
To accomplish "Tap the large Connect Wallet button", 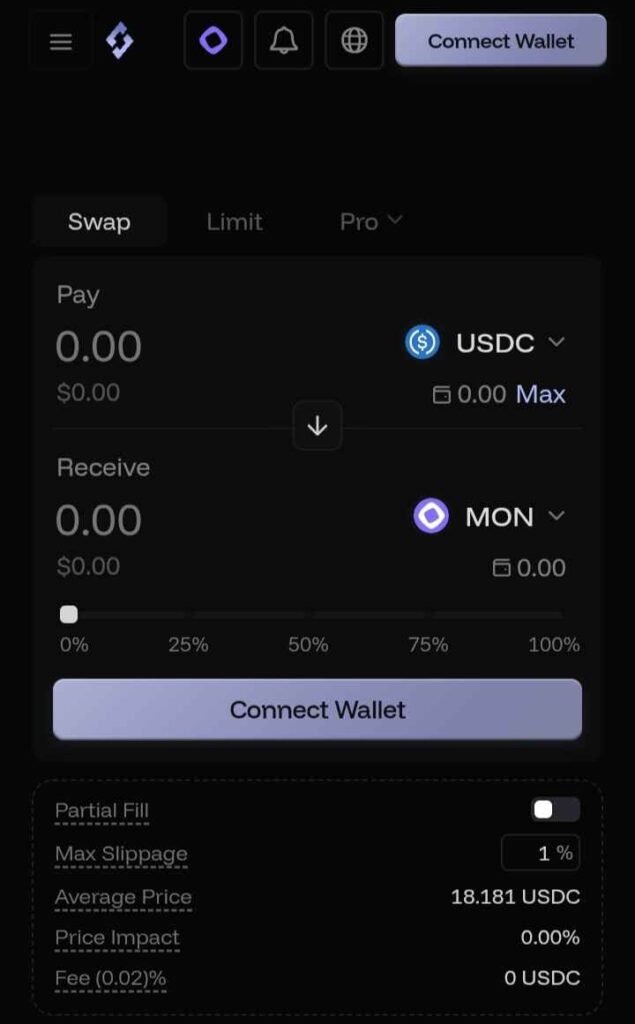I will tap(318, 709).
